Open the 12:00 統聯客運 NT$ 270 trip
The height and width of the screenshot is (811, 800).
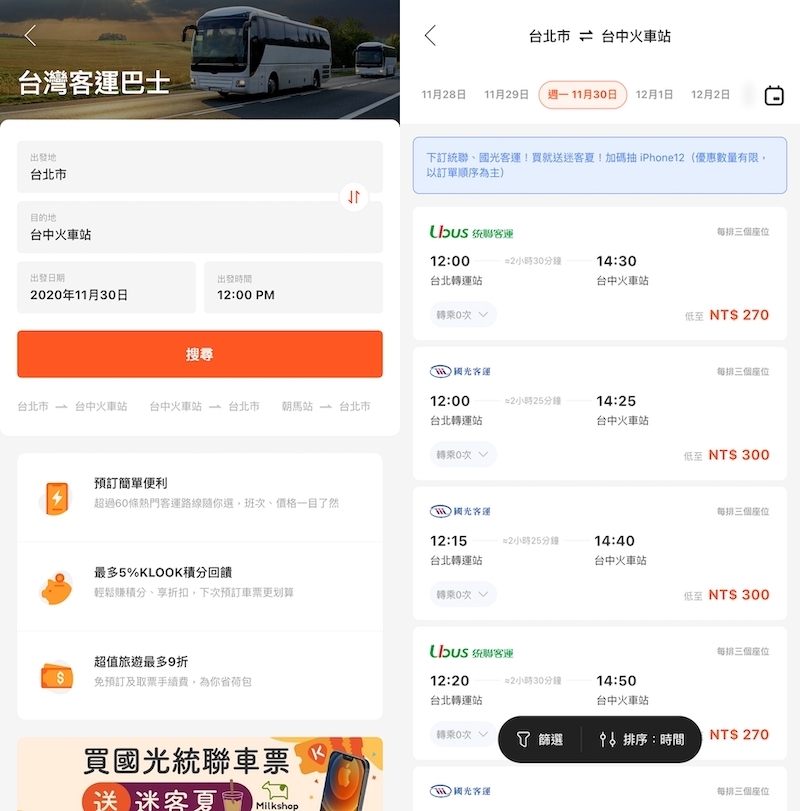point(600,270)
